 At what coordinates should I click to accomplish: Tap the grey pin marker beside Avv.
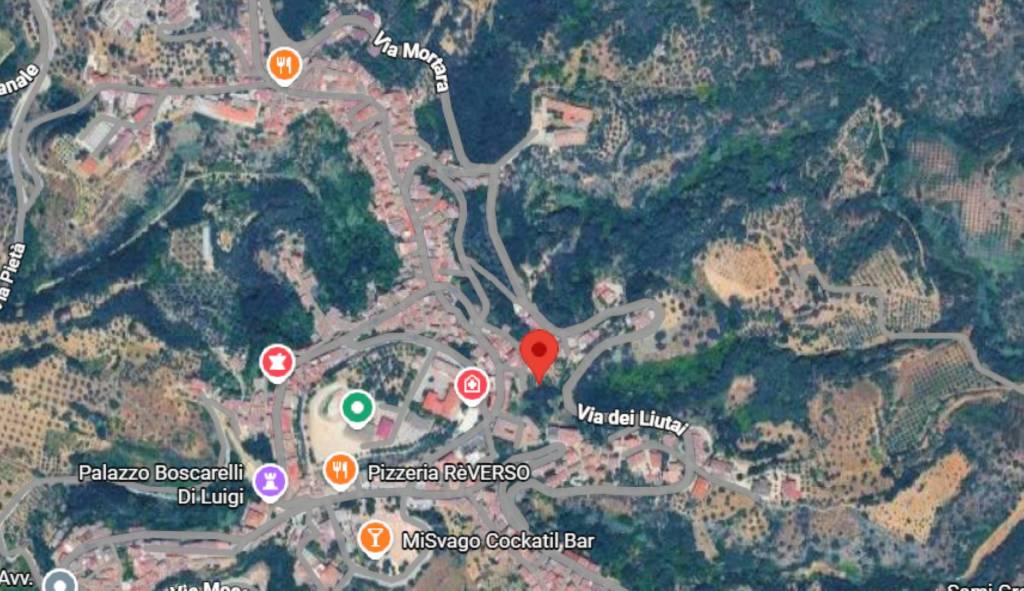tap(61, 582)
